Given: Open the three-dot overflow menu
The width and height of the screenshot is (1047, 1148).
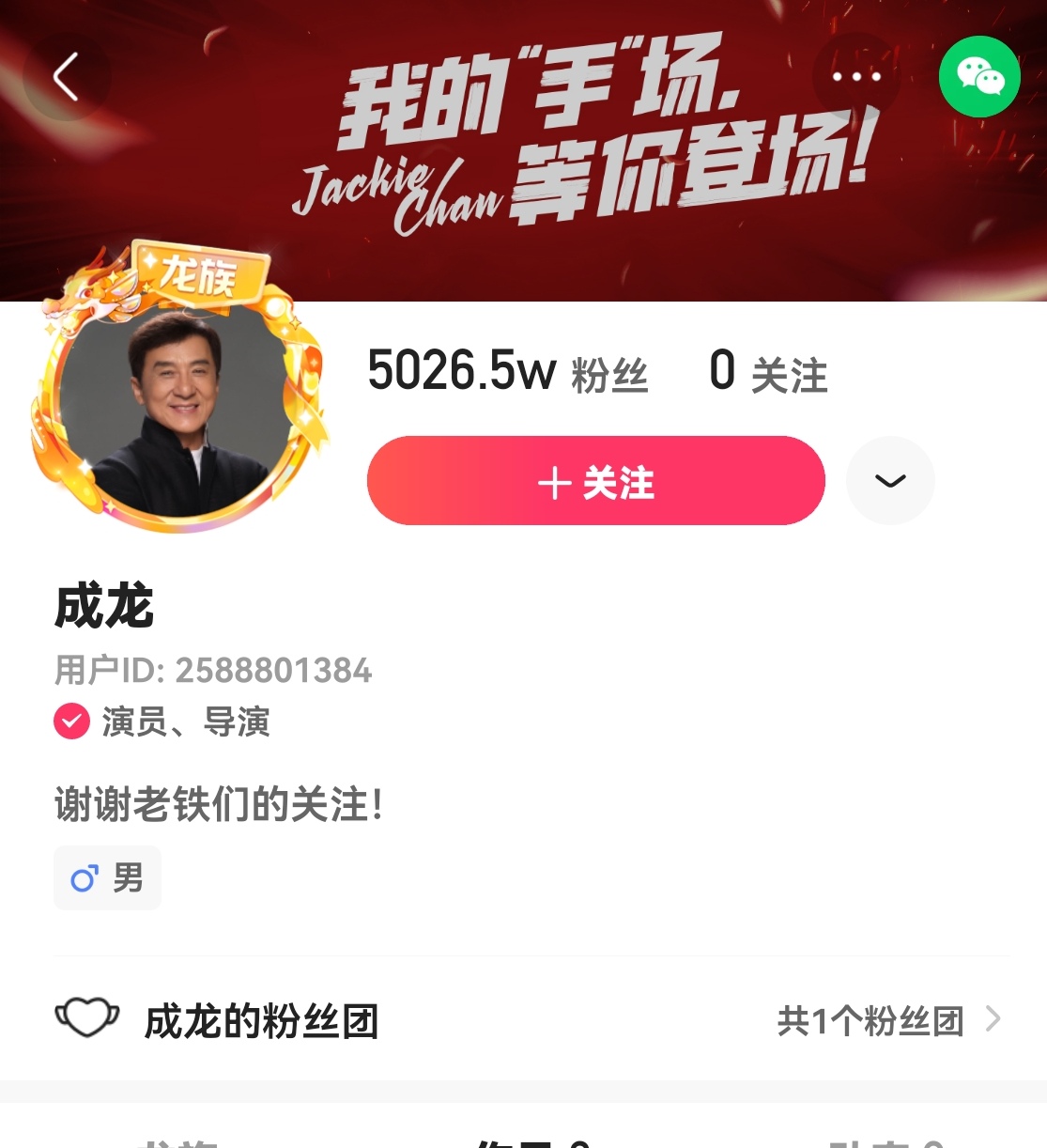Looking at the screenshot, I should (856, 77).
